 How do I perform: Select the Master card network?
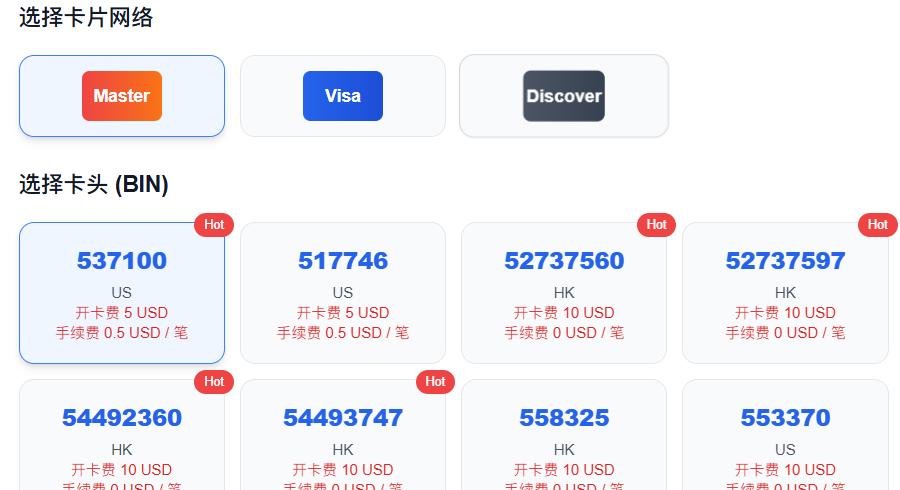122,96
